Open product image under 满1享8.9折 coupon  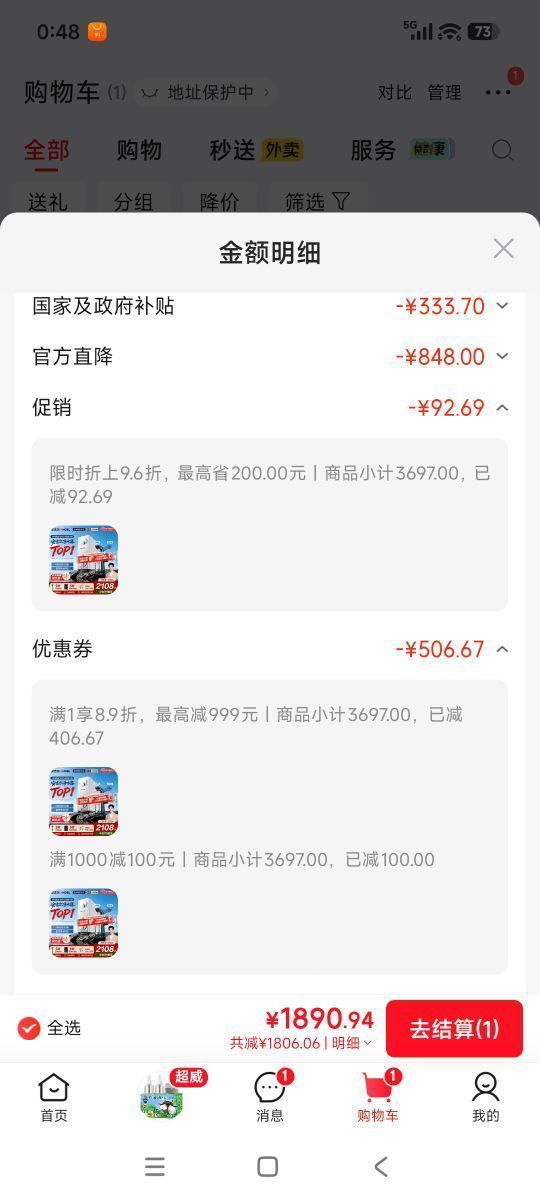(84, 802)
